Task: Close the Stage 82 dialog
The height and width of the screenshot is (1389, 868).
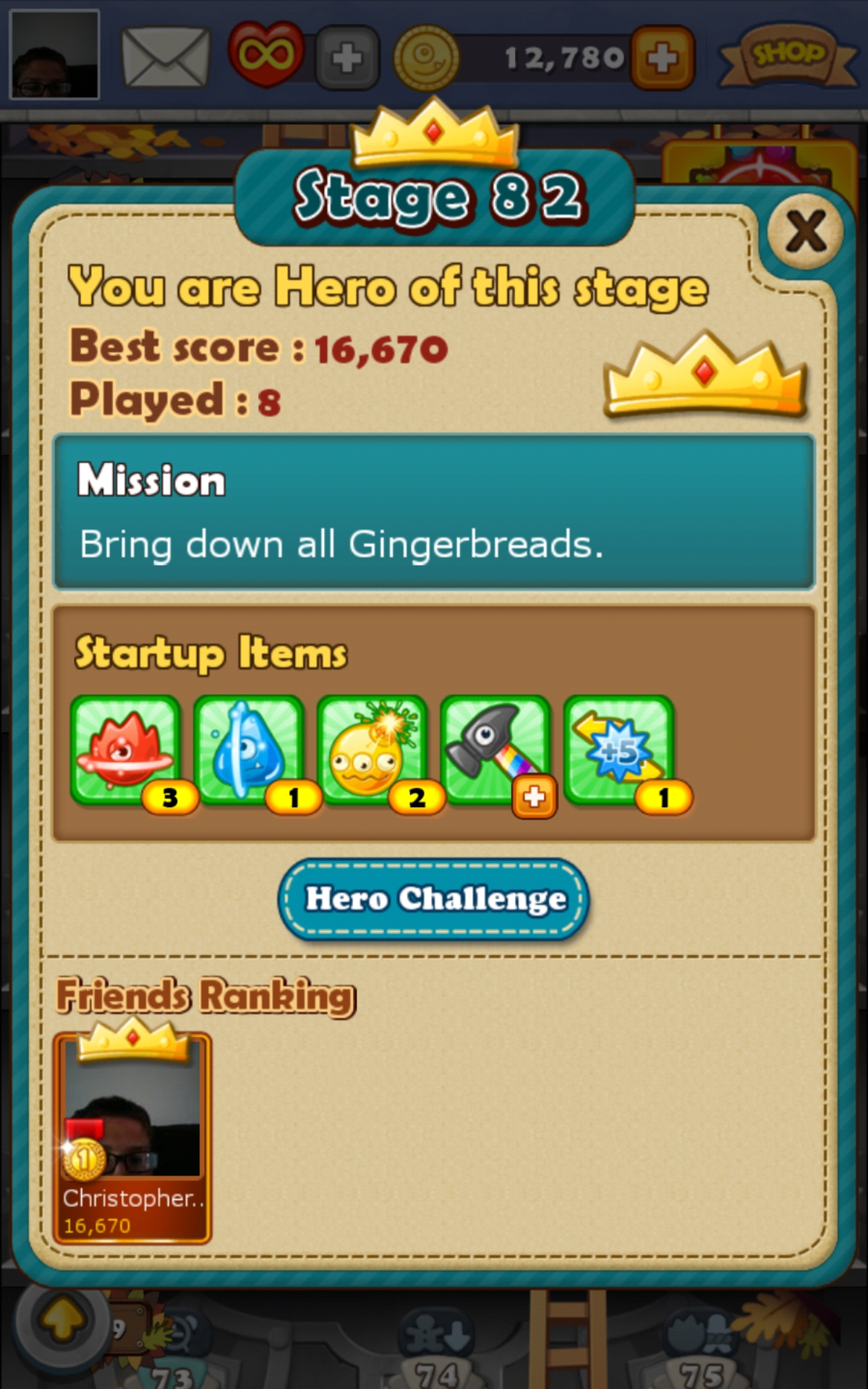Action: click(x=805, y=231)
